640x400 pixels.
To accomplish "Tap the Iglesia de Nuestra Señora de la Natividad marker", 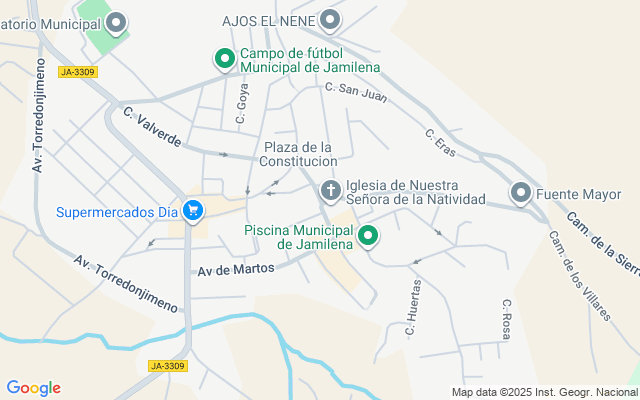I will coord(331,189).
